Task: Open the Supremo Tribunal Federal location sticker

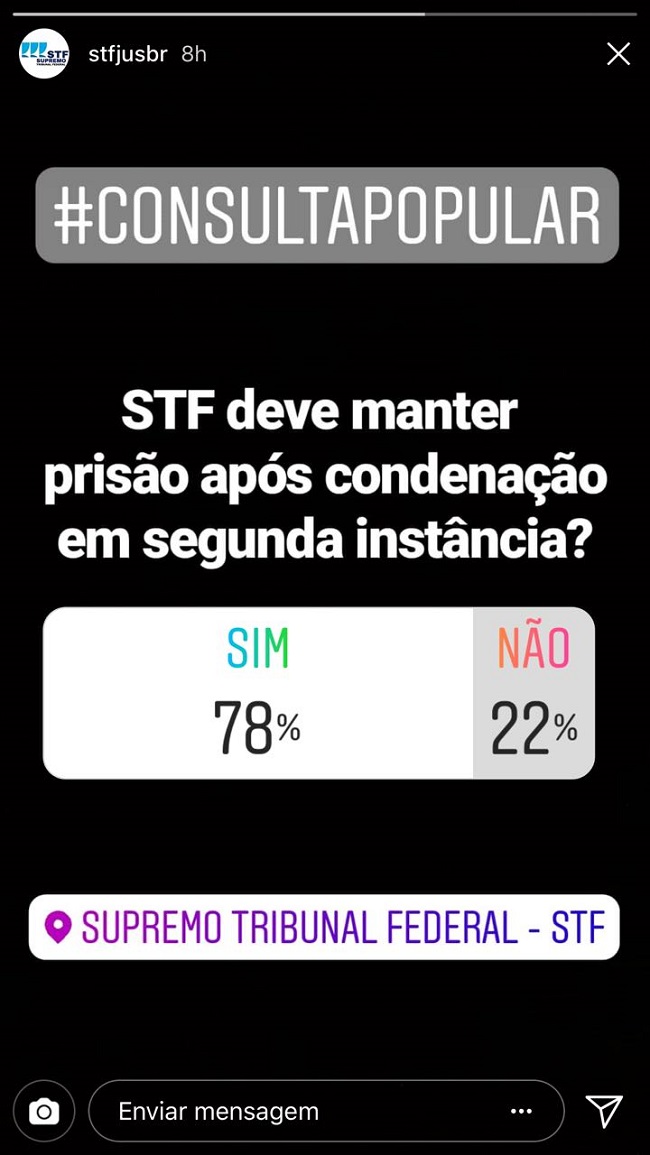Action: coord(324,927)
